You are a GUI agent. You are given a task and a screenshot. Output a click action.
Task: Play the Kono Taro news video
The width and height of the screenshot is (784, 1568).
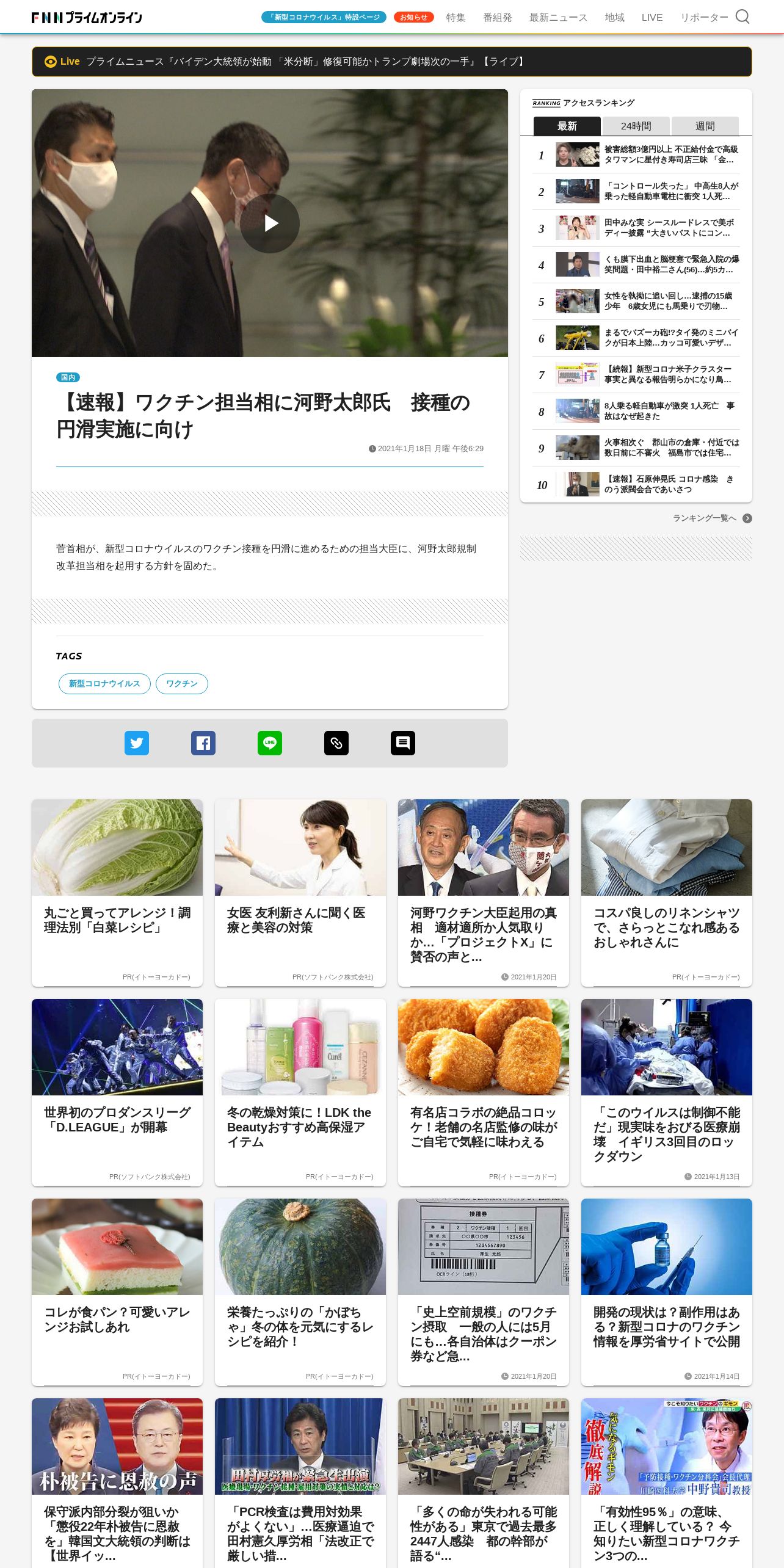tap(269, 223)
